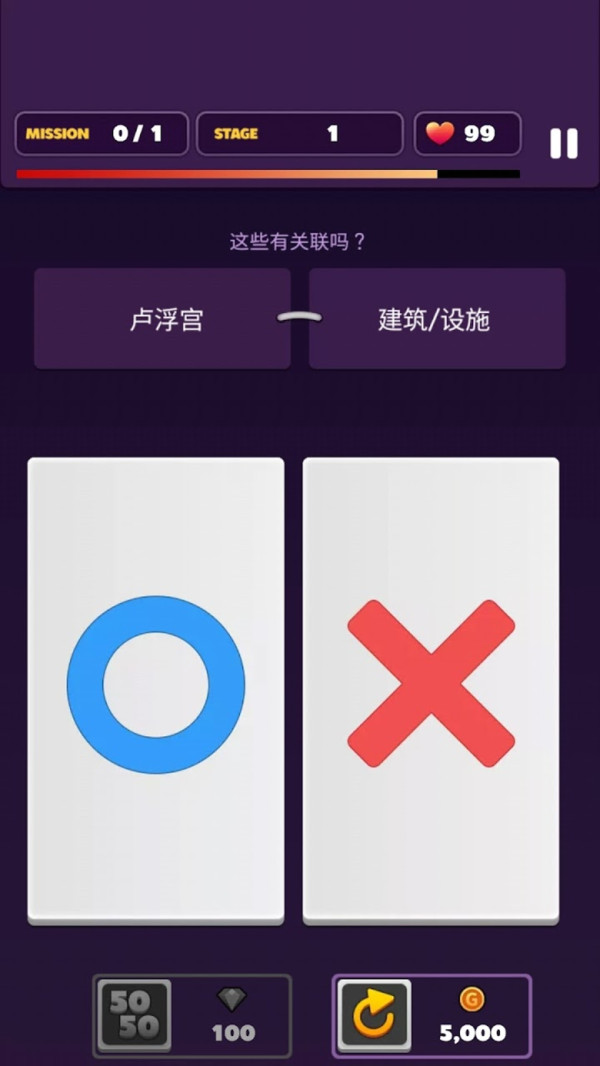Pause the game
This screenshot has height=1066, width=600.
pyautogui.click(x=564, y=143)
